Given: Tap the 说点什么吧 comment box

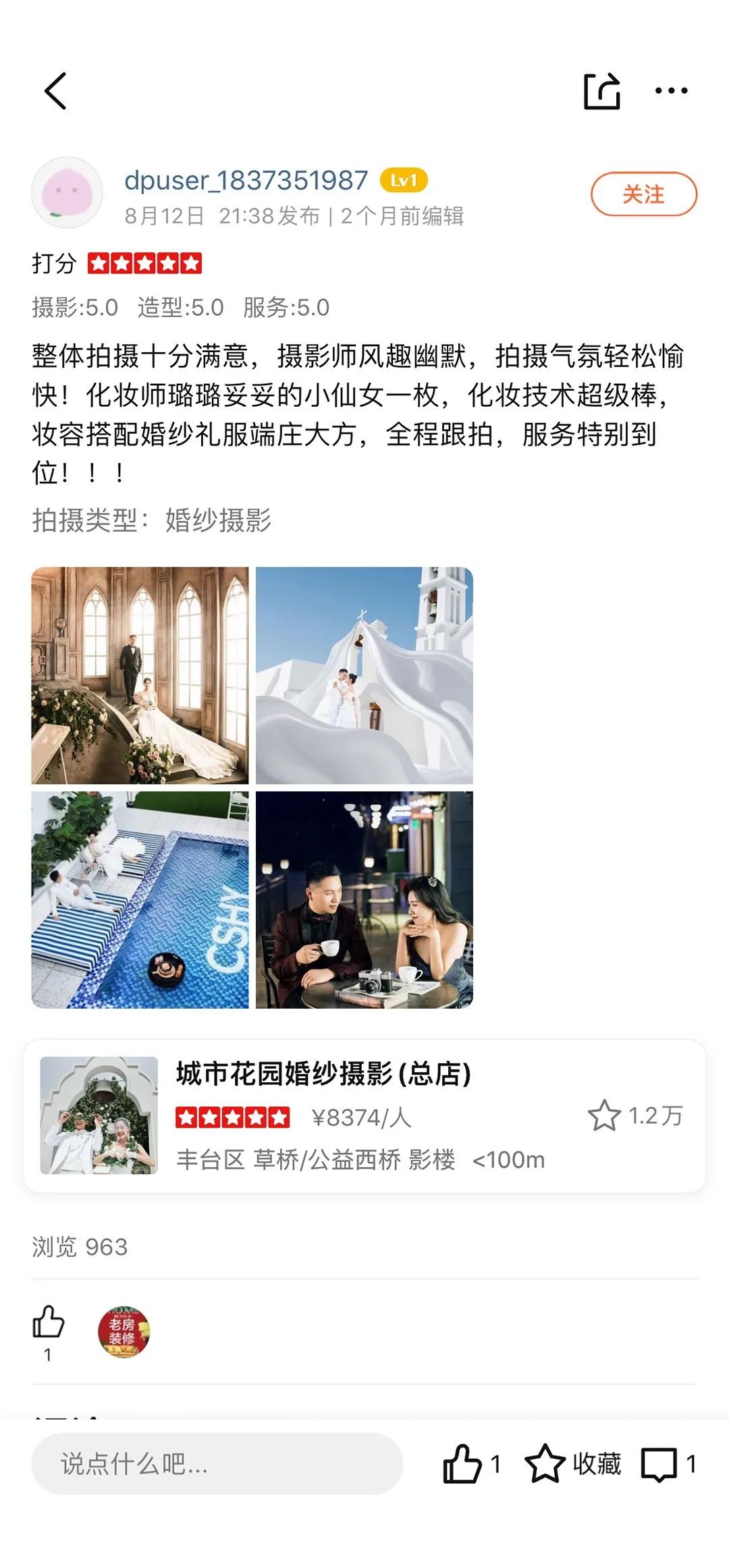Looking at the screenshot, I should [217, 1463].
